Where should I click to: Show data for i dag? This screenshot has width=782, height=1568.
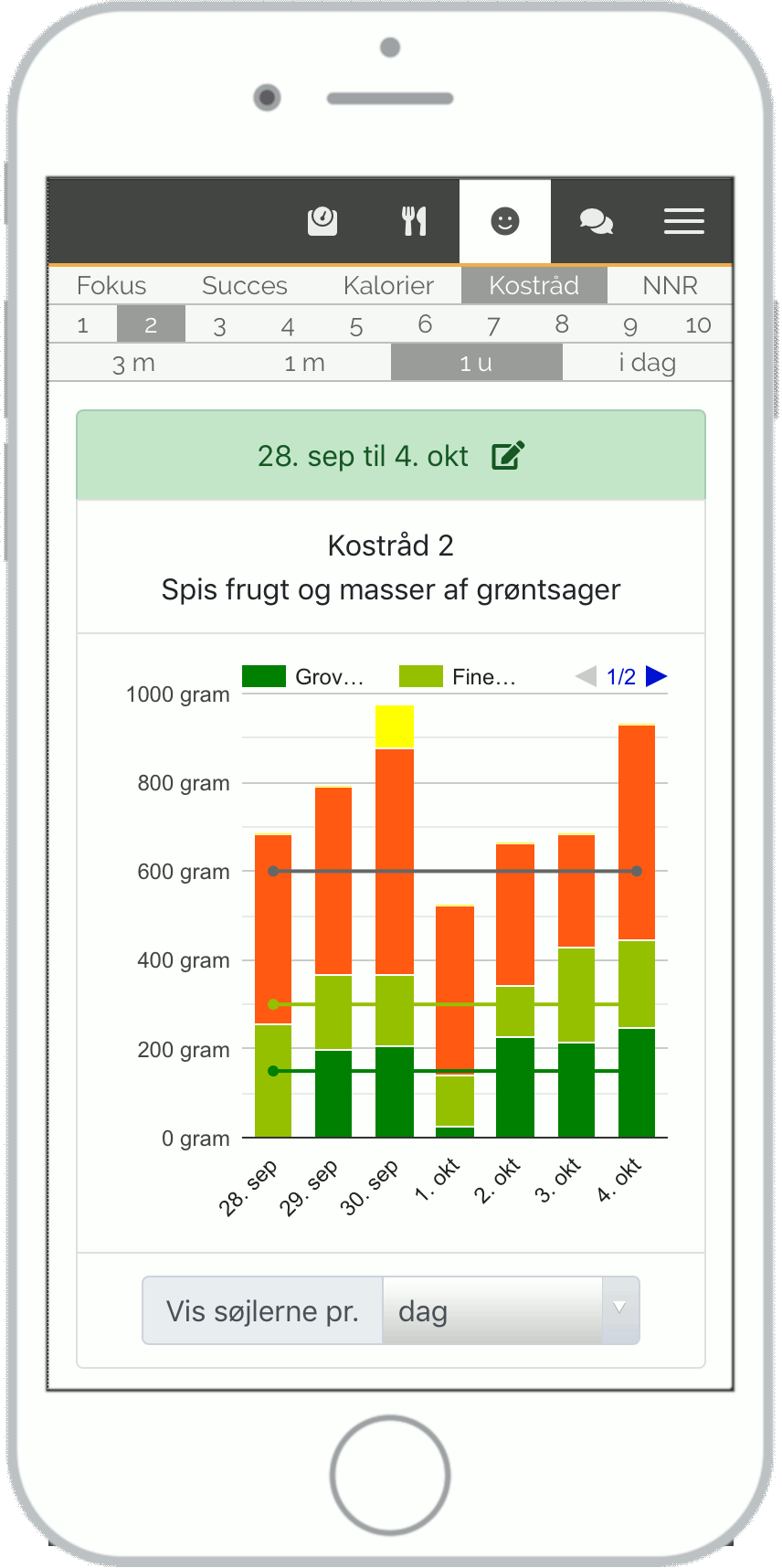click(x=647, y=363)
